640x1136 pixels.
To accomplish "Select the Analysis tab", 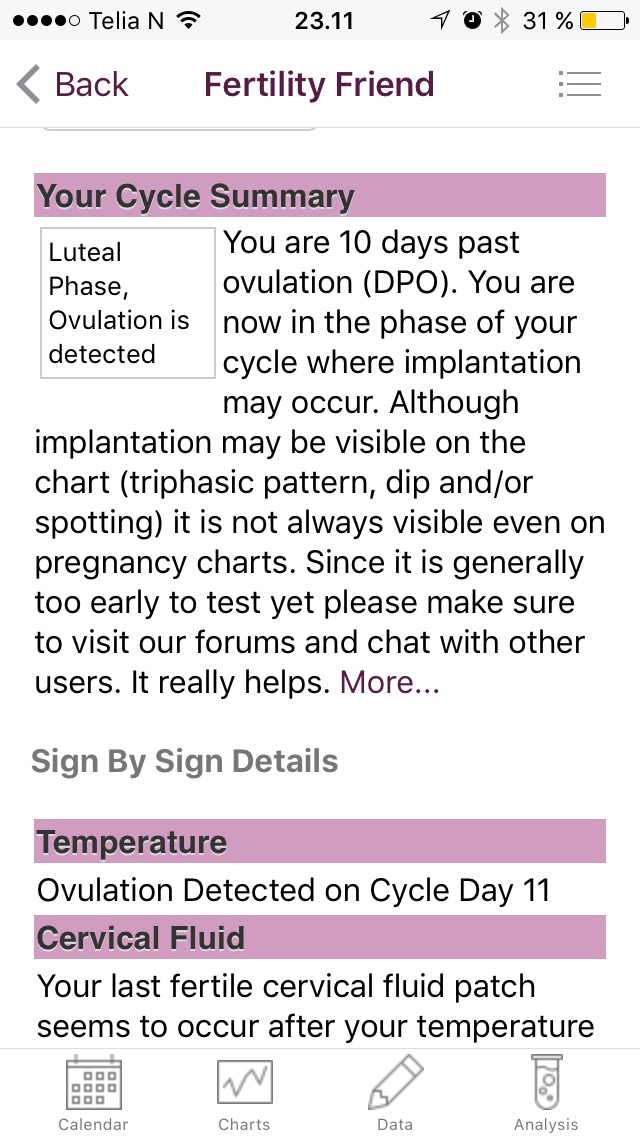I will pos(546,1093).
